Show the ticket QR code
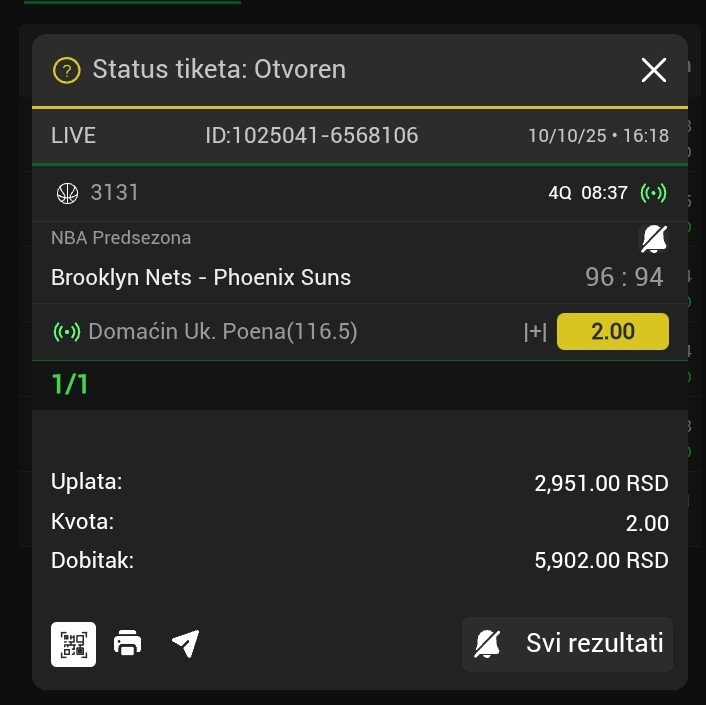The image size is (706, 705). [74, 644]
